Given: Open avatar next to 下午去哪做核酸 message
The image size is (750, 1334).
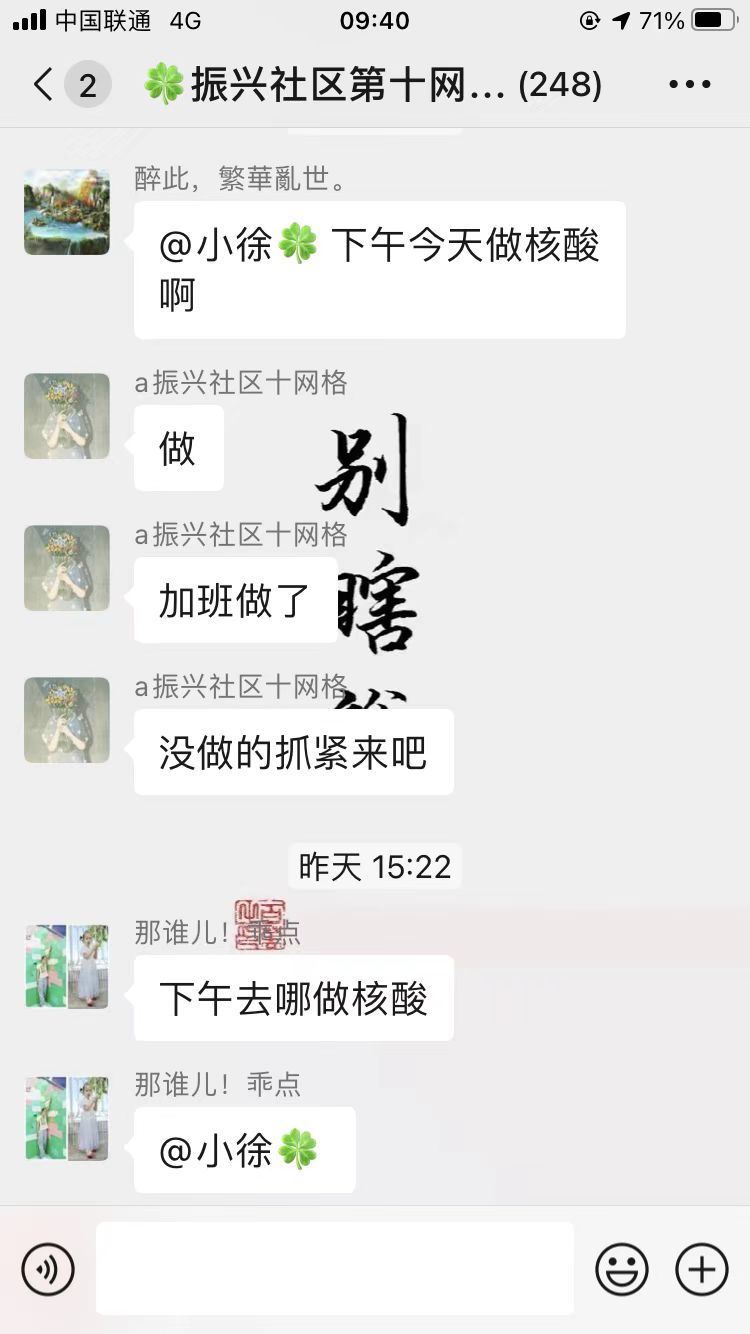Looking at the screenshot, I should (x=67, y=966).
